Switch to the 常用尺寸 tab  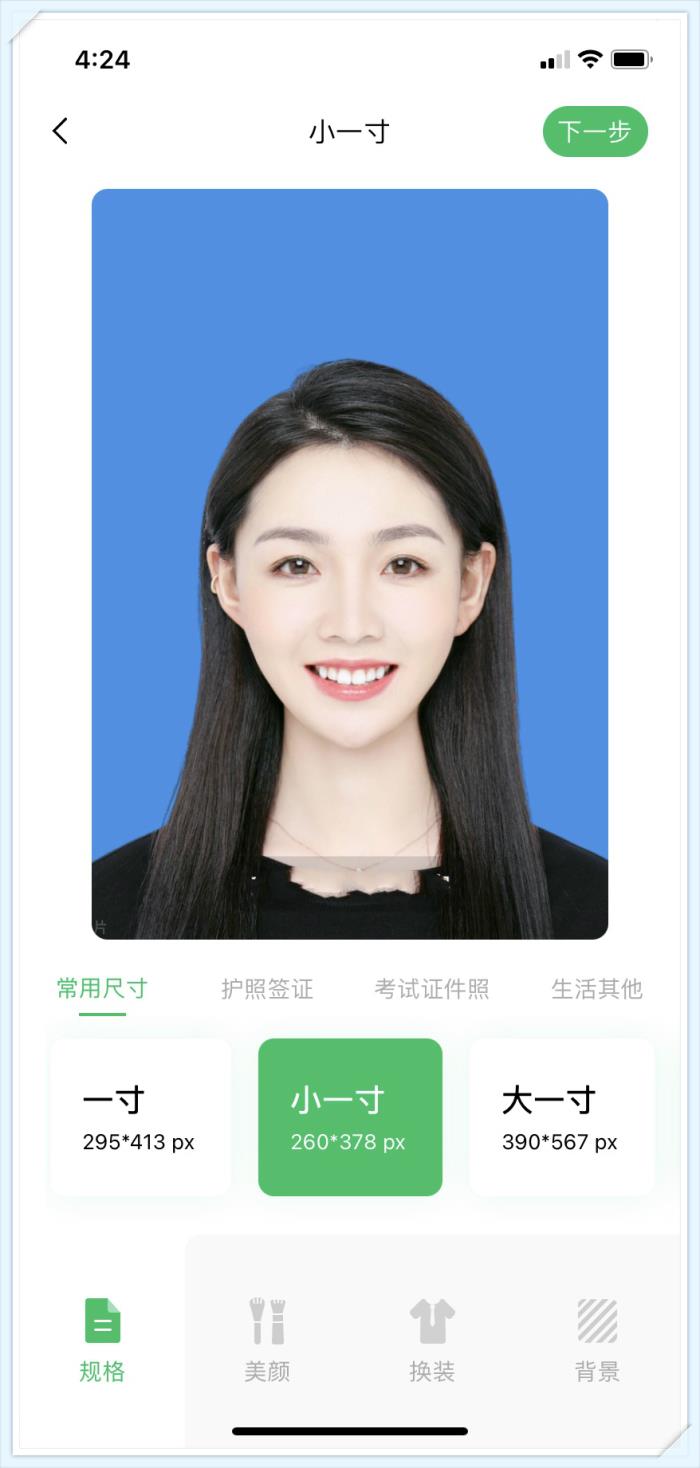tap(102, 989)
